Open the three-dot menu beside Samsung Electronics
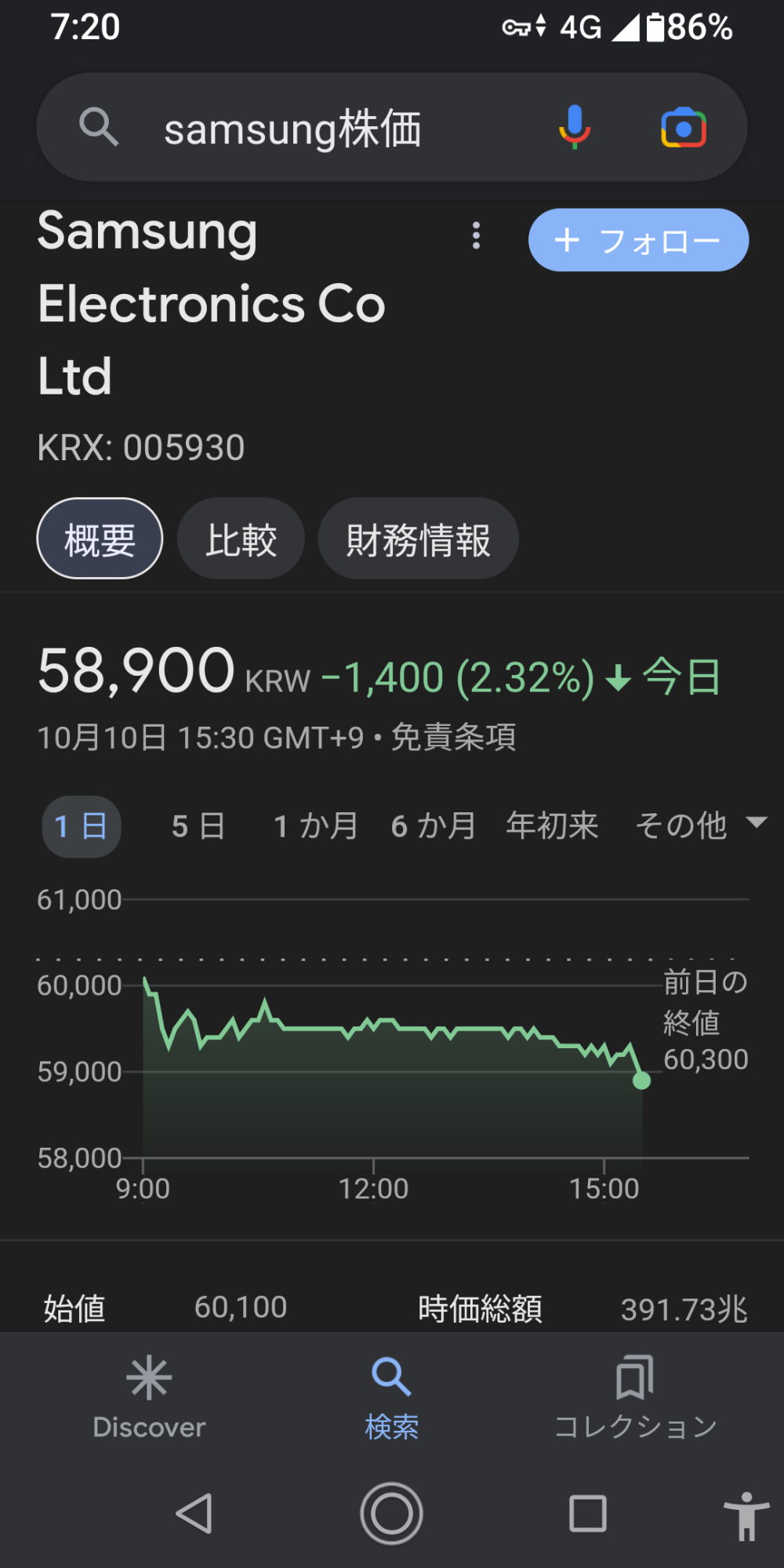Viewport: 784px width, 1568px height. coord(476,235)
